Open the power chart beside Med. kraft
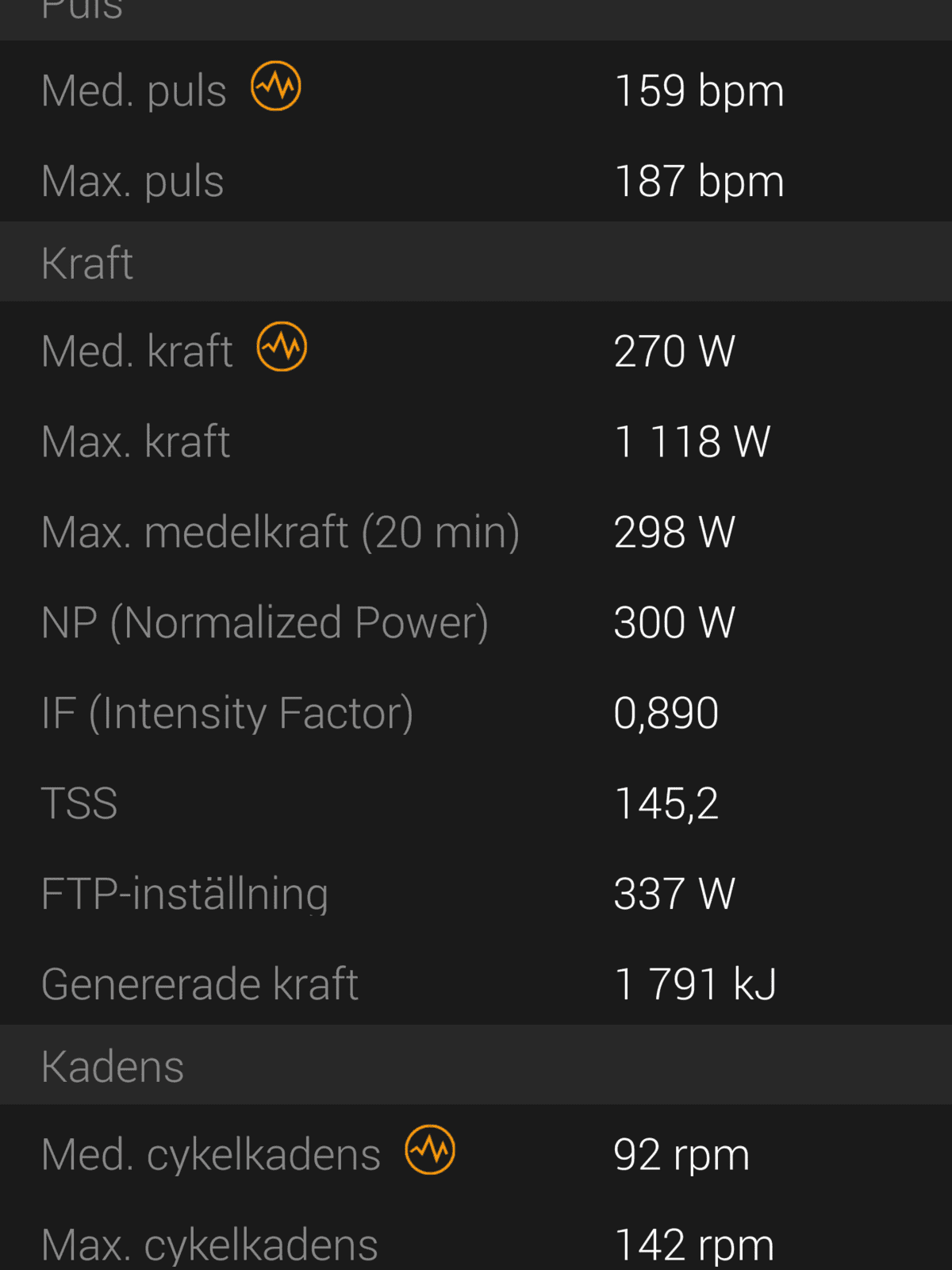Screen dimensions: 952x1270 click(282, 346)
